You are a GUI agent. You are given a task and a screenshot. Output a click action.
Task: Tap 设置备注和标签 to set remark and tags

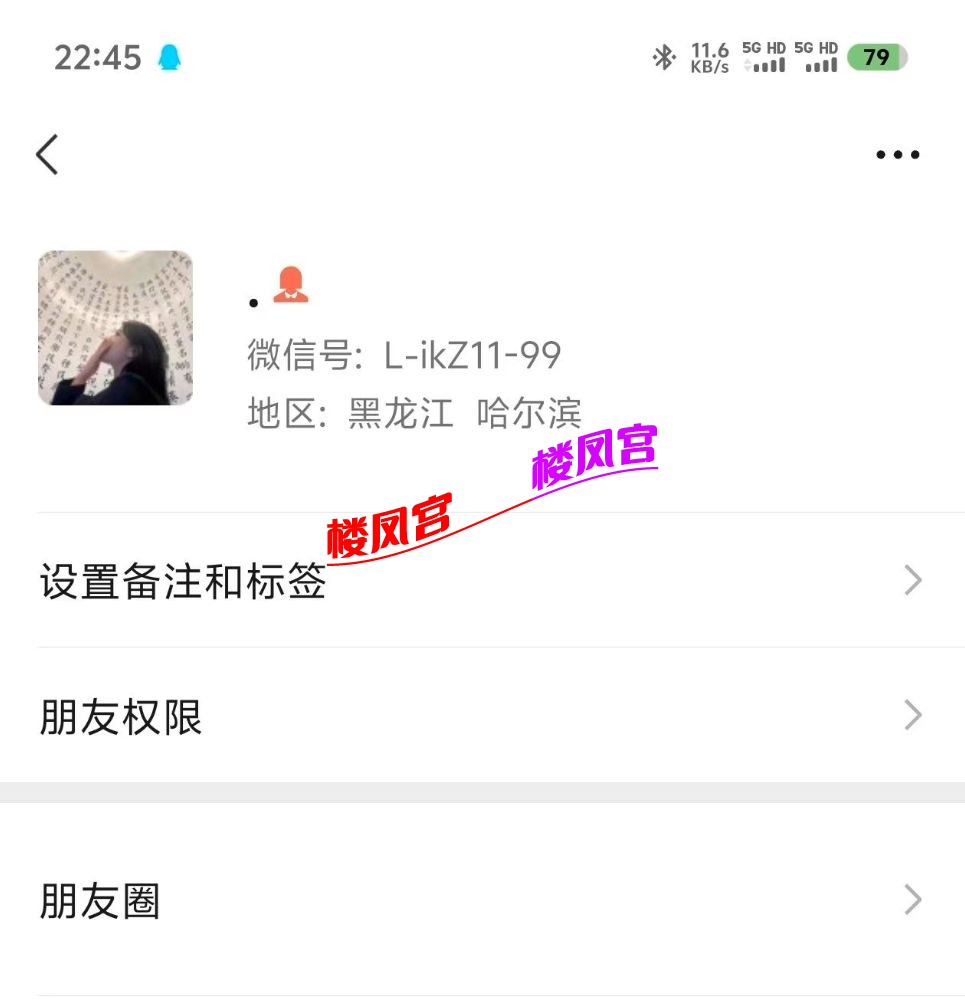[181, 580]
